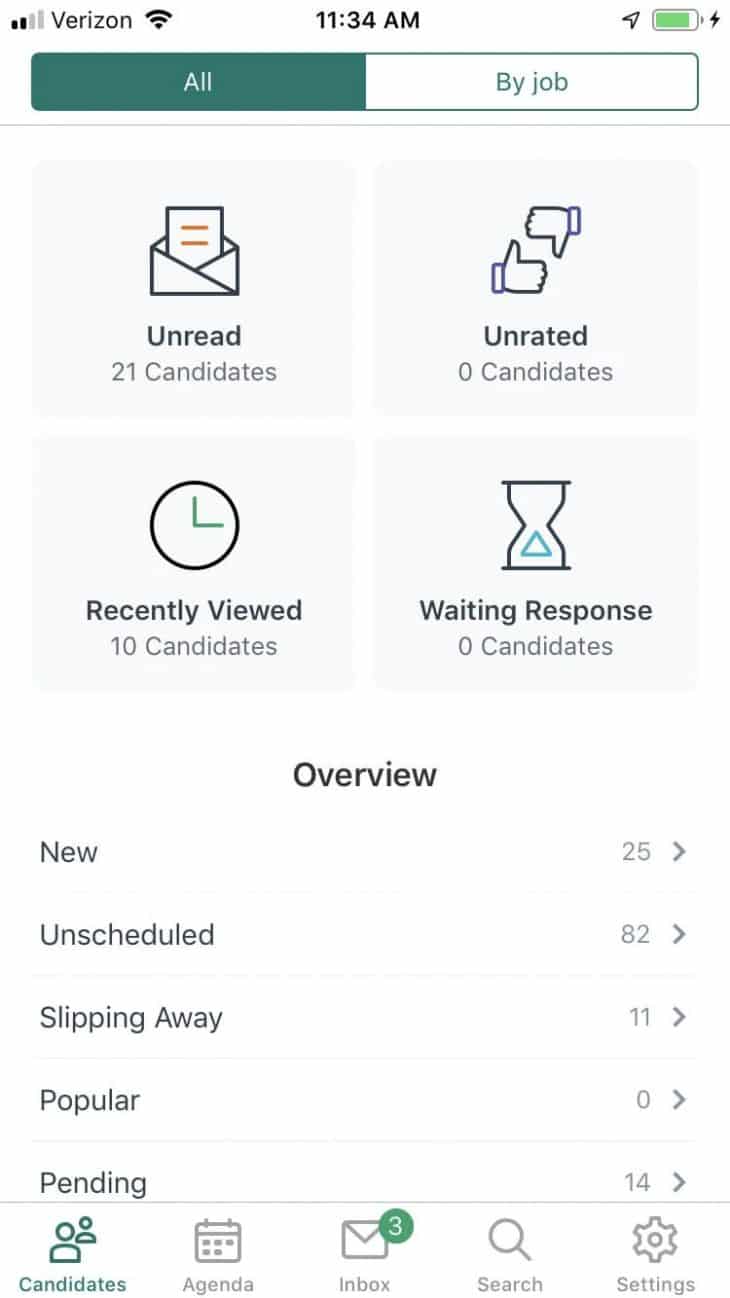730x1298 pixels.
Task: Expand the Slipping Away list
Action: (x=365, y=1017)
